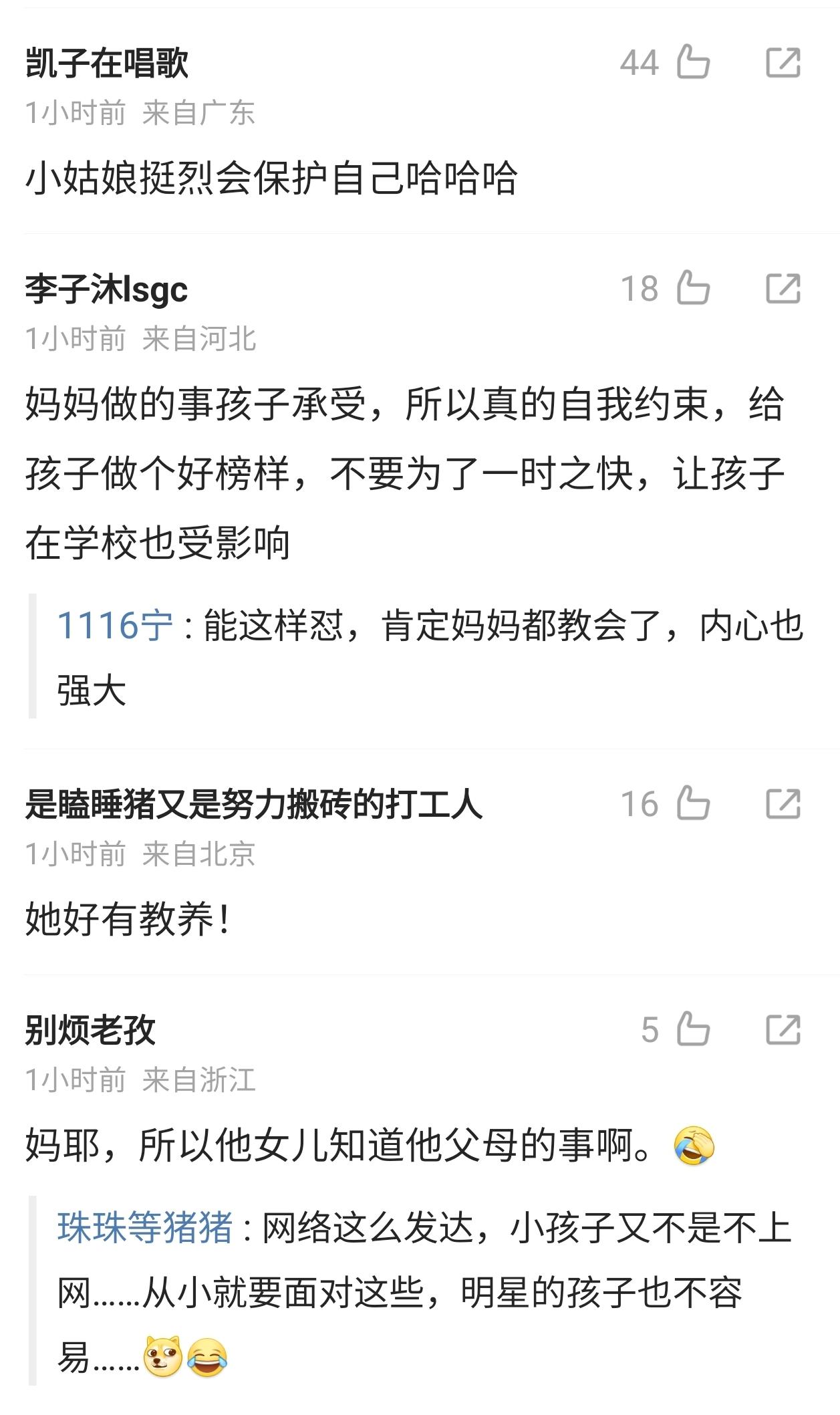Share the comment by 凯子在唱歌
The width and height of the screenshot is (840, 1415).
(x=783, y=63)
